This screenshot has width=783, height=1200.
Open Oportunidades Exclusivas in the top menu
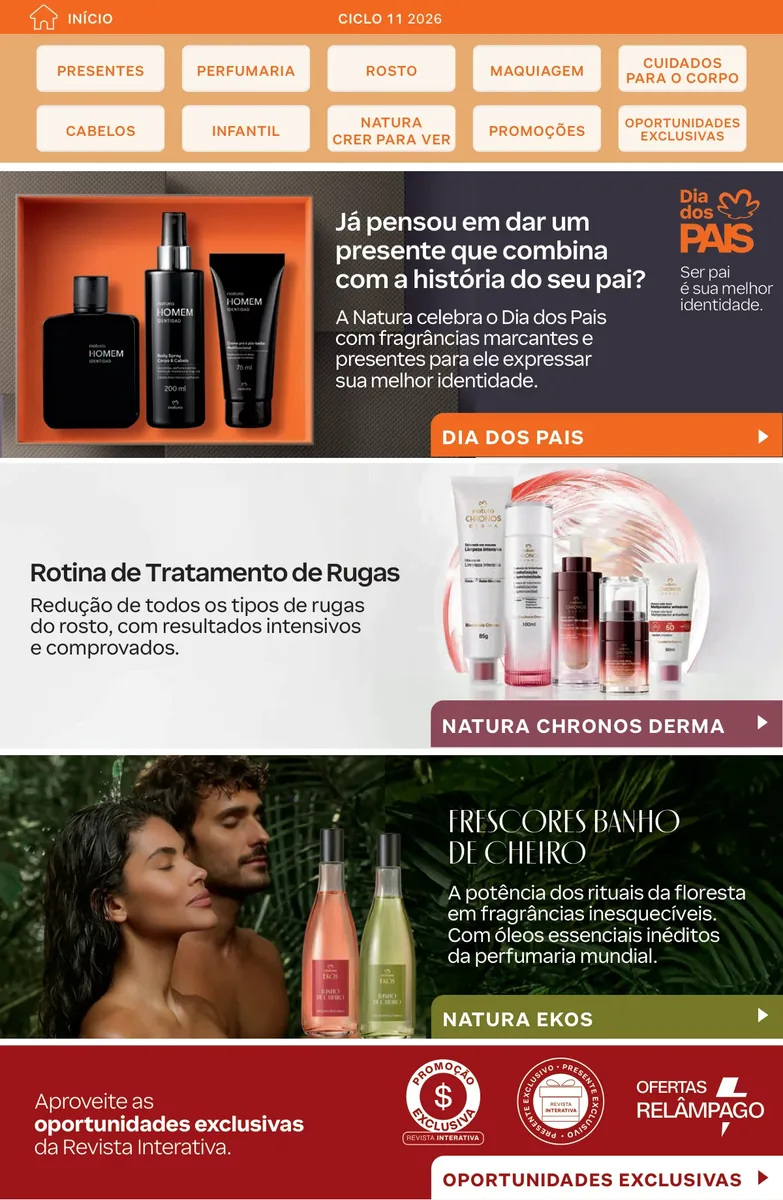click(x=682, y=130)
